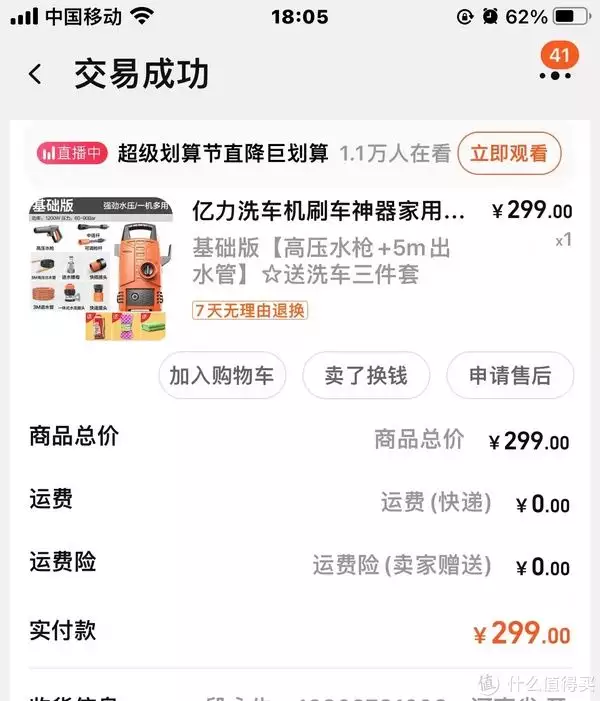
Task: Open the 超级划算节 live banner
Action: [x=223, y=153]
